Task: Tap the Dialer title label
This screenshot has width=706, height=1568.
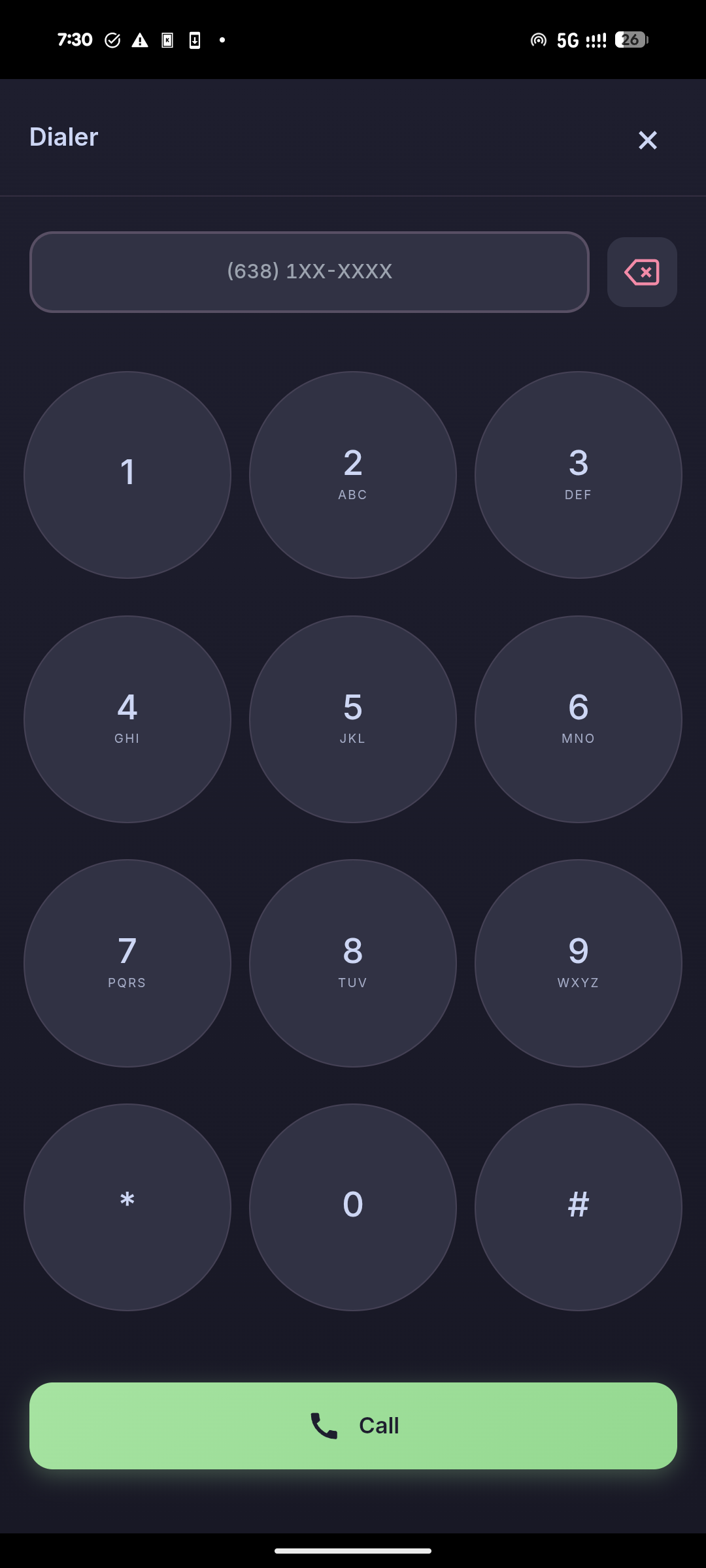Action: [x=63, y=137]
